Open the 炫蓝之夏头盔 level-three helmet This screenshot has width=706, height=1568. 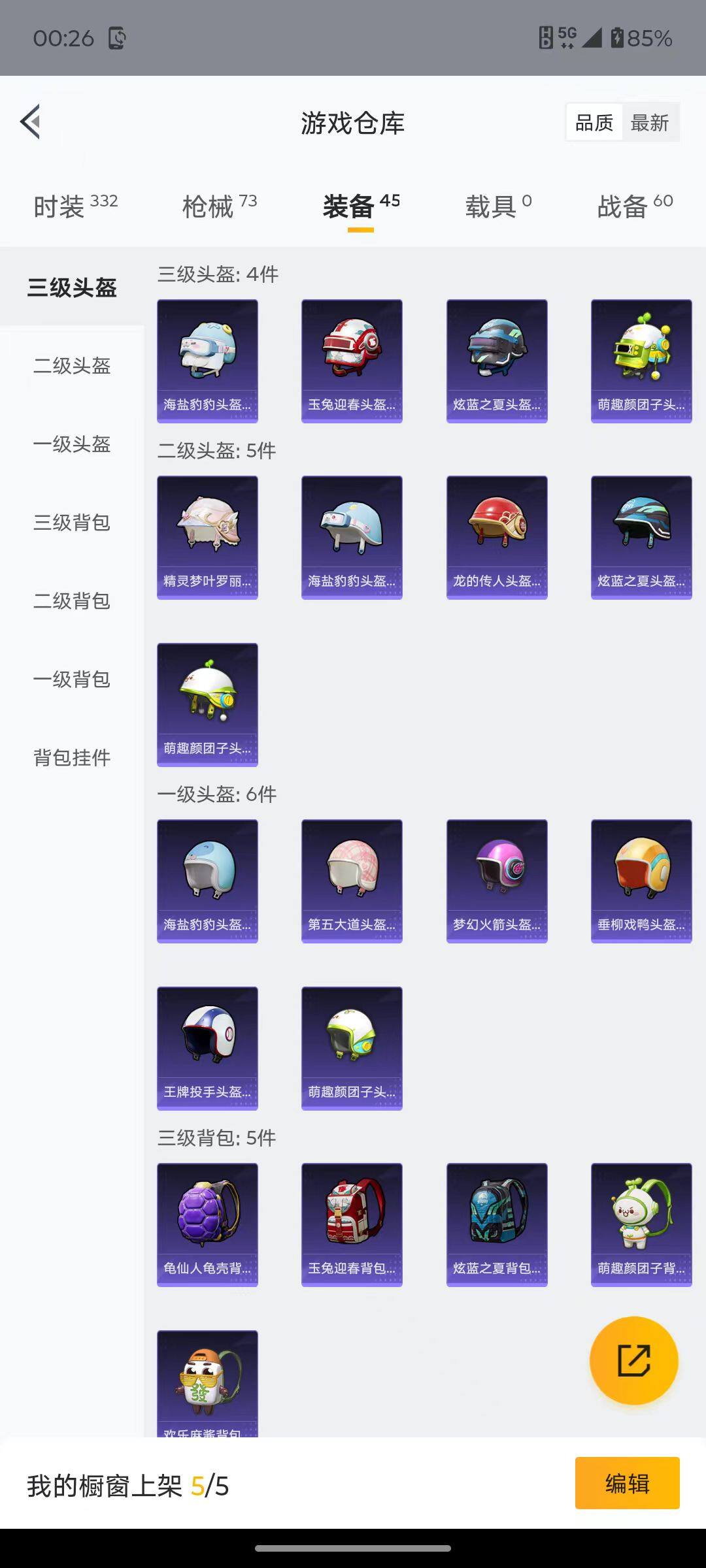496,359
